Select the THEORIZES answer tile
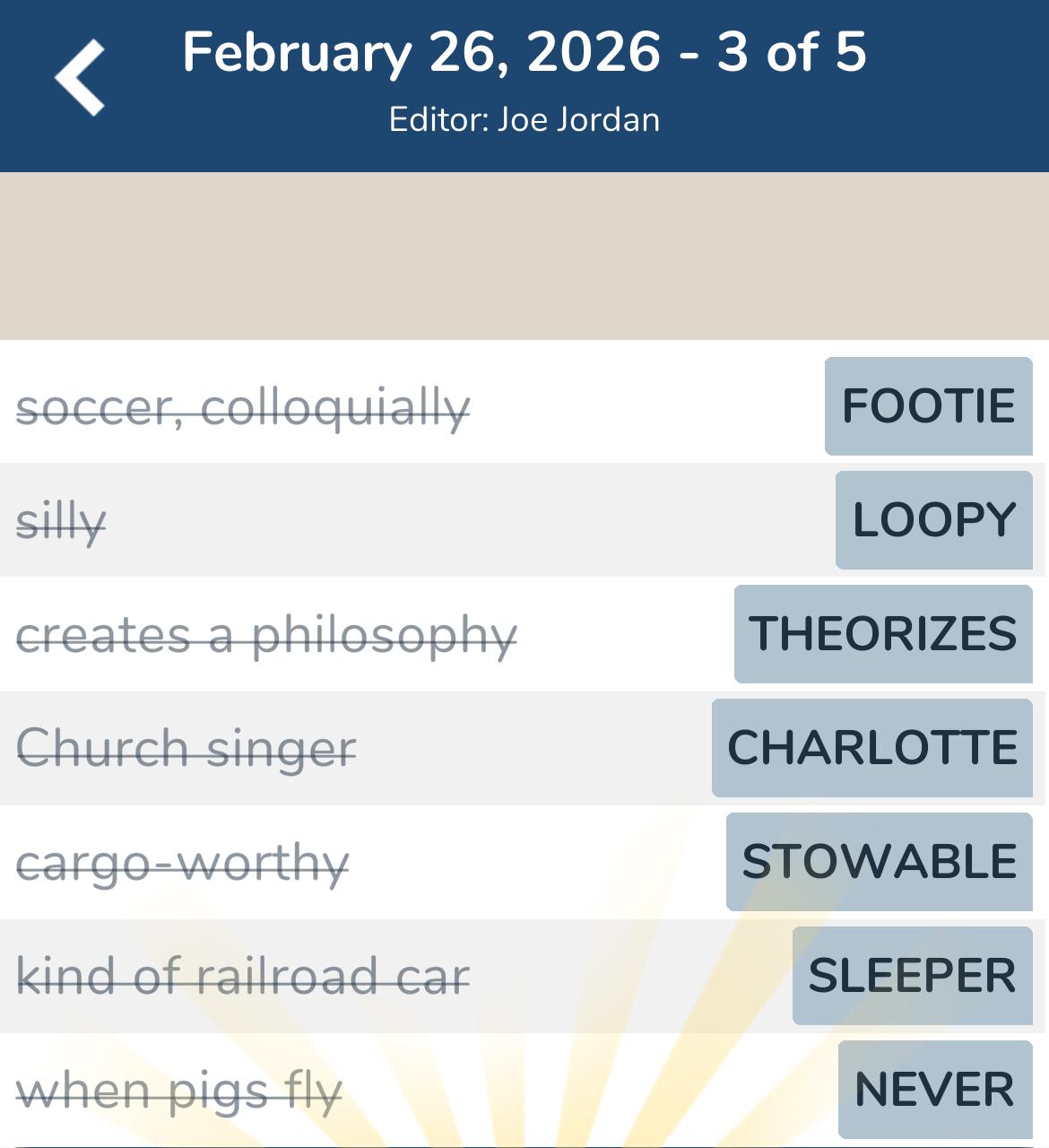The height and width of the screenshot is (1148, 1049). pyautogui.click(x=883, y=635)
